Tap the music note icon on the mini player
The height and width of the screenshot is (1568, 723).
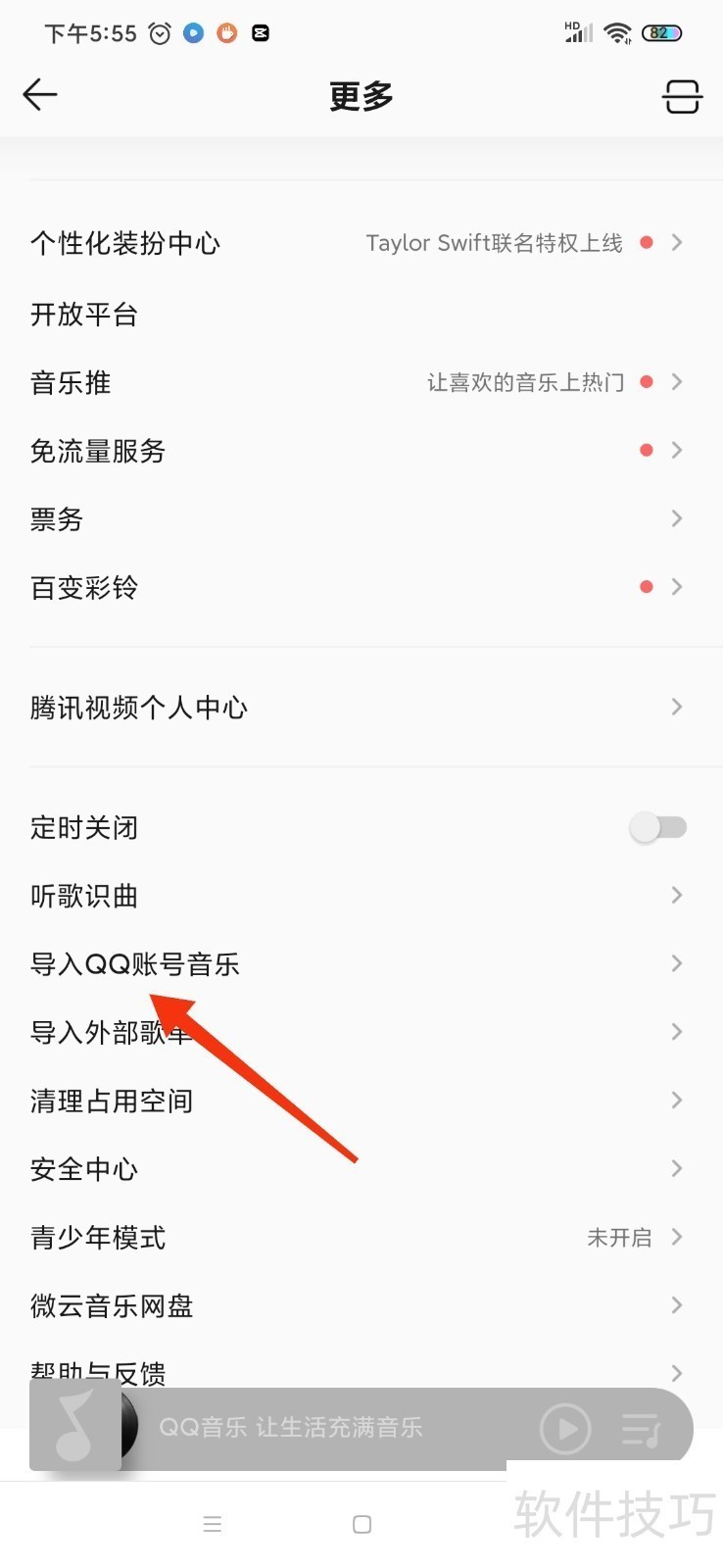pos(74,1427)
